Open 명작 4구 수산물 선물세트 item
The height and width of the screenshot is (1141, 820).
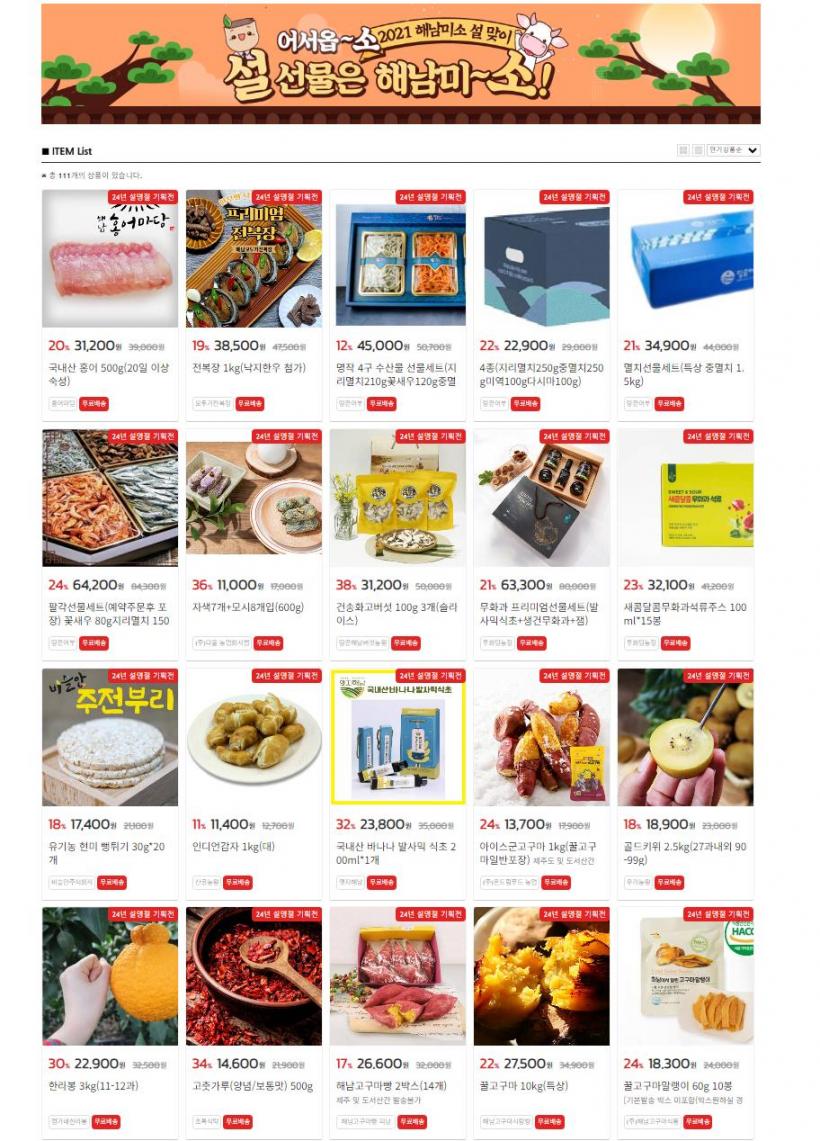tap(398, 259)
